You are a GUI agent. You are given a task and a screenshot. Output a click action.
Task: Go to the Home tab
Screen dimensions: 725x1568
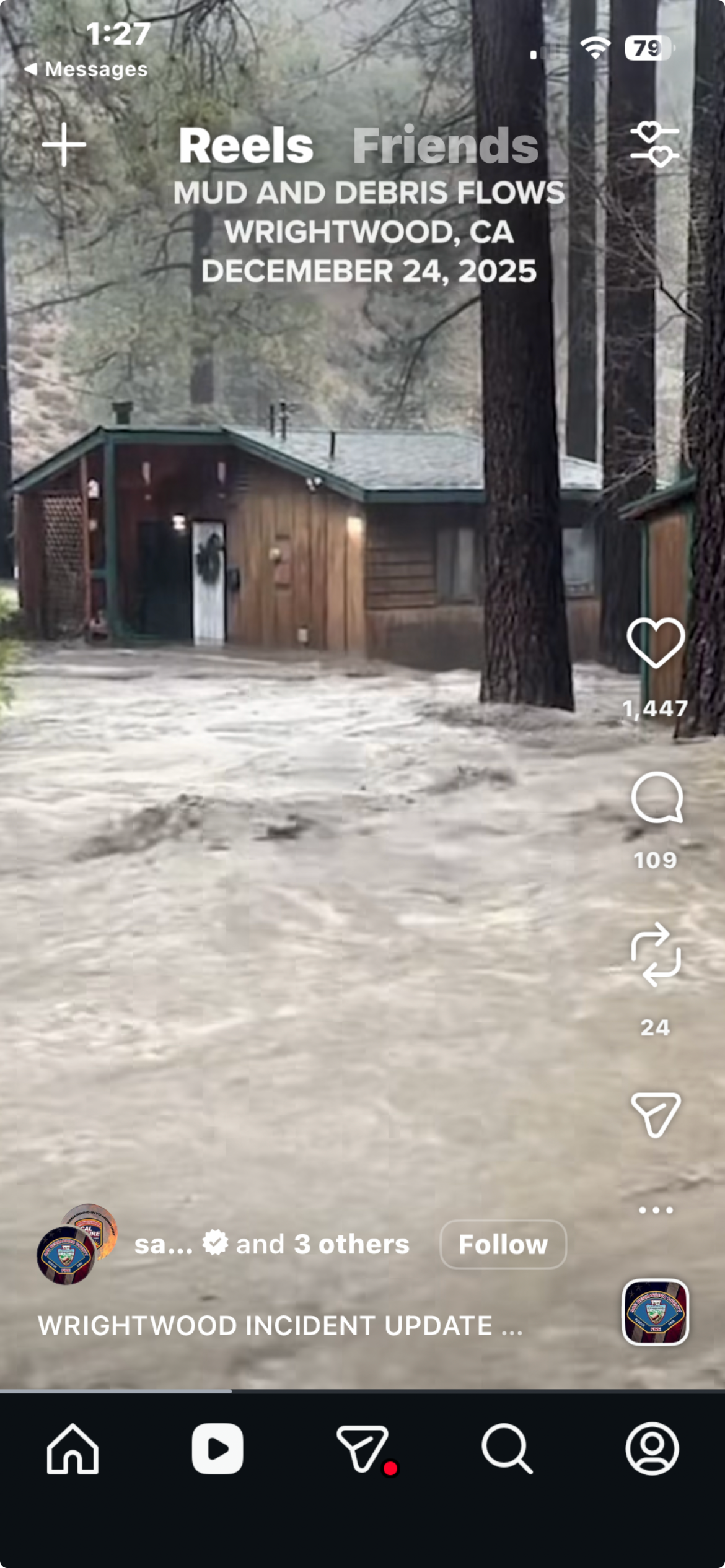click(x=72, y=1449)
